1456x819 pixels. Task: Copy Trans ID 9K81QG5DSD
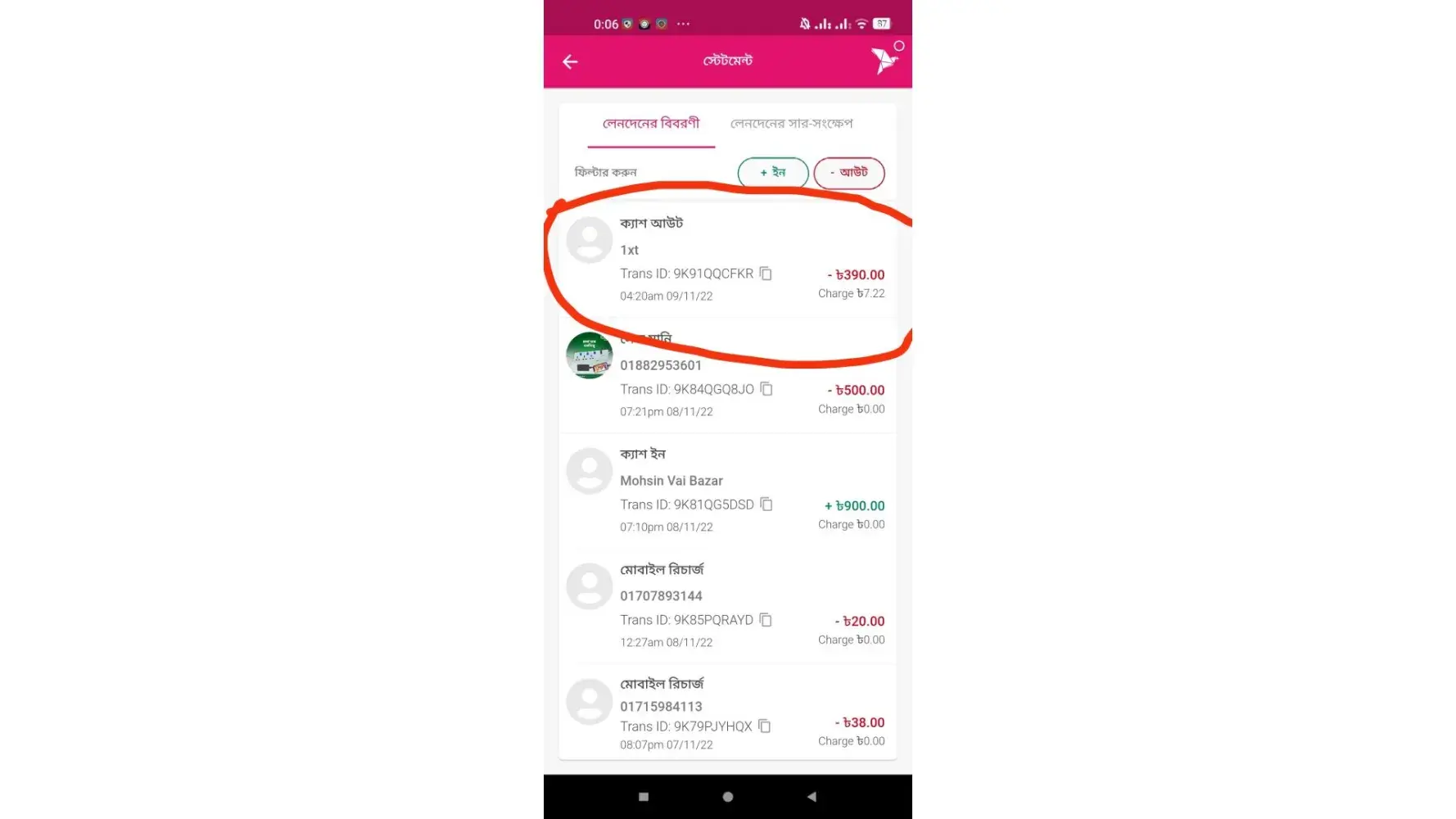click(x=766, y=505)
